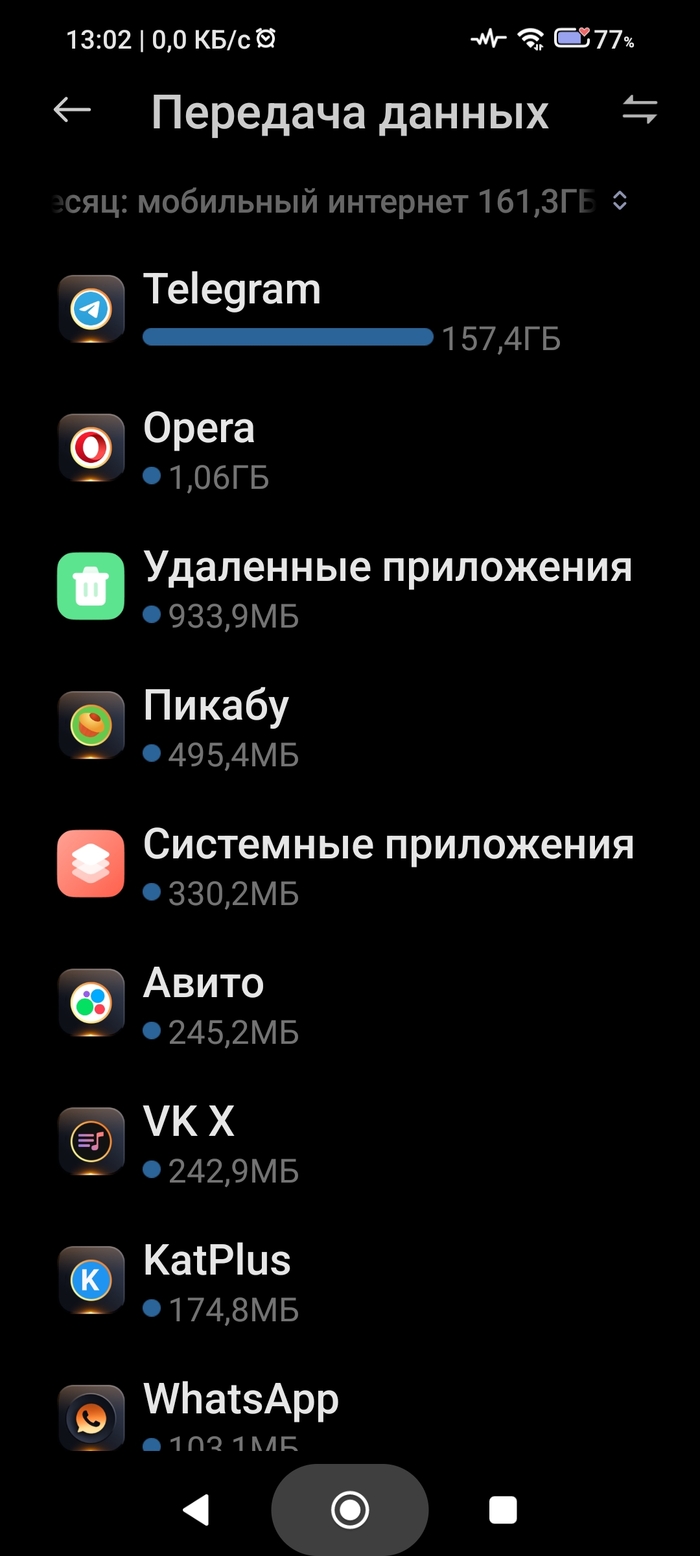Image resolution: width=700 pixels, height=1556 pixels.
Task: Go back from Передача данных screen
Action: click(72, 111)
